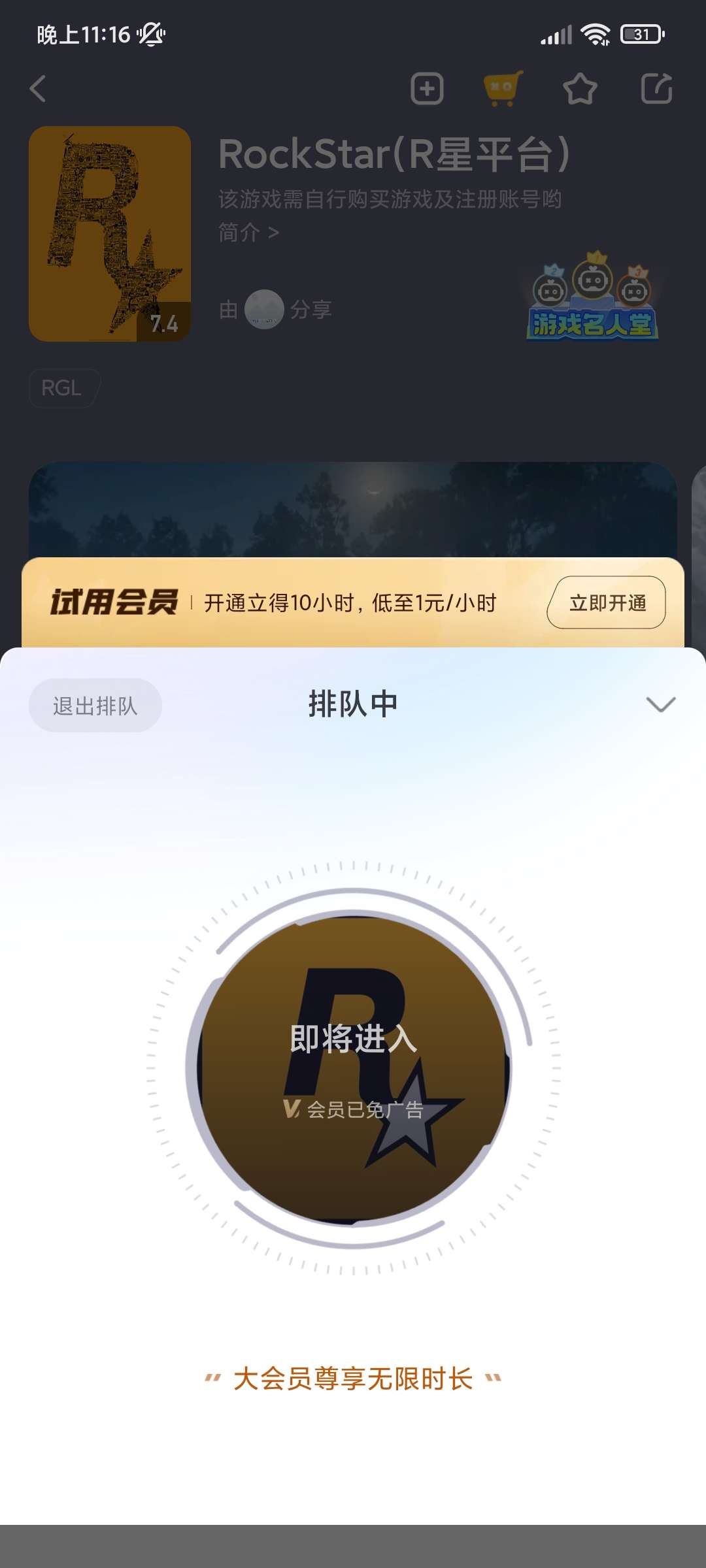Screen dimensions: 706x1568
Task: View the sharer's profile avatar
Action: [264, 309]
